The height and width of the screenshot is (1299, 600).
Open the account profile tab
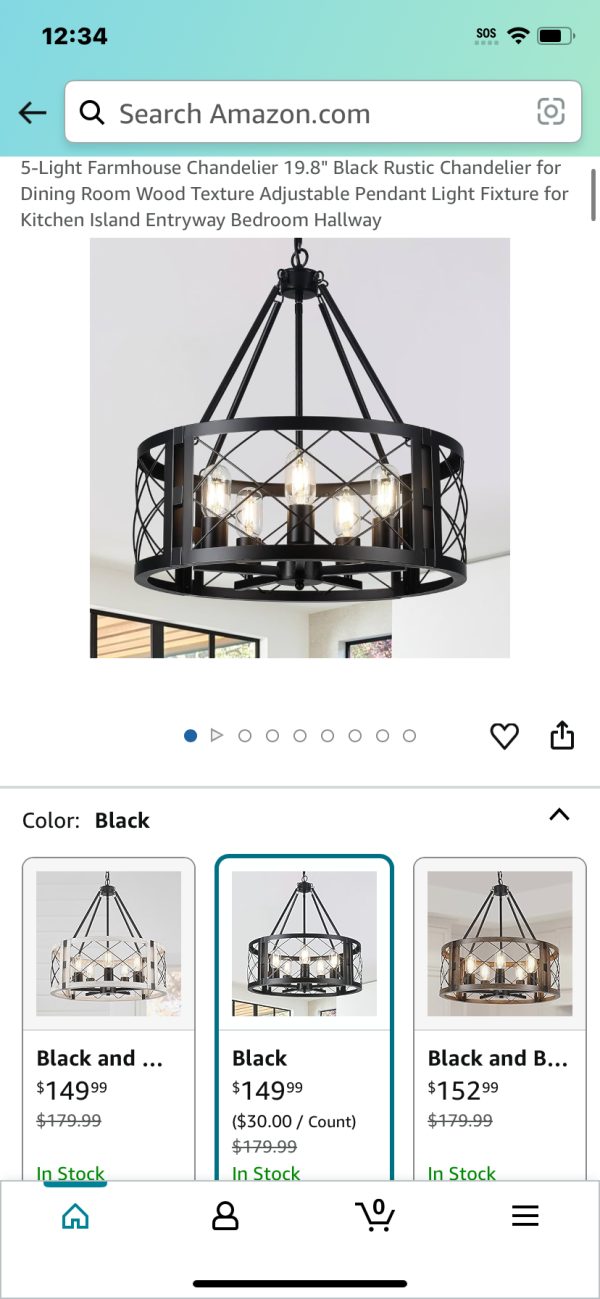(x=225, y=1215)
